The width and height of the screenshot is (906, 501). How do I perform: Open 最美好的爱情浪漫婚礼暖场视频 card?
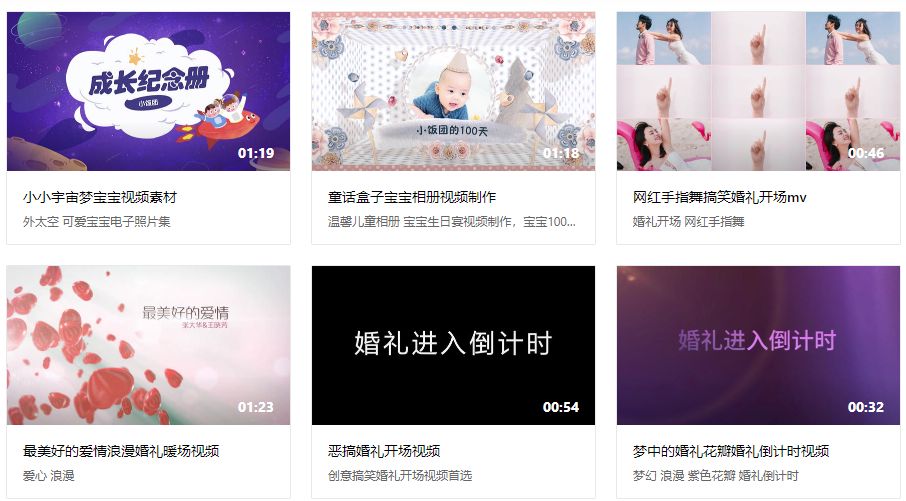coord(148,345)
